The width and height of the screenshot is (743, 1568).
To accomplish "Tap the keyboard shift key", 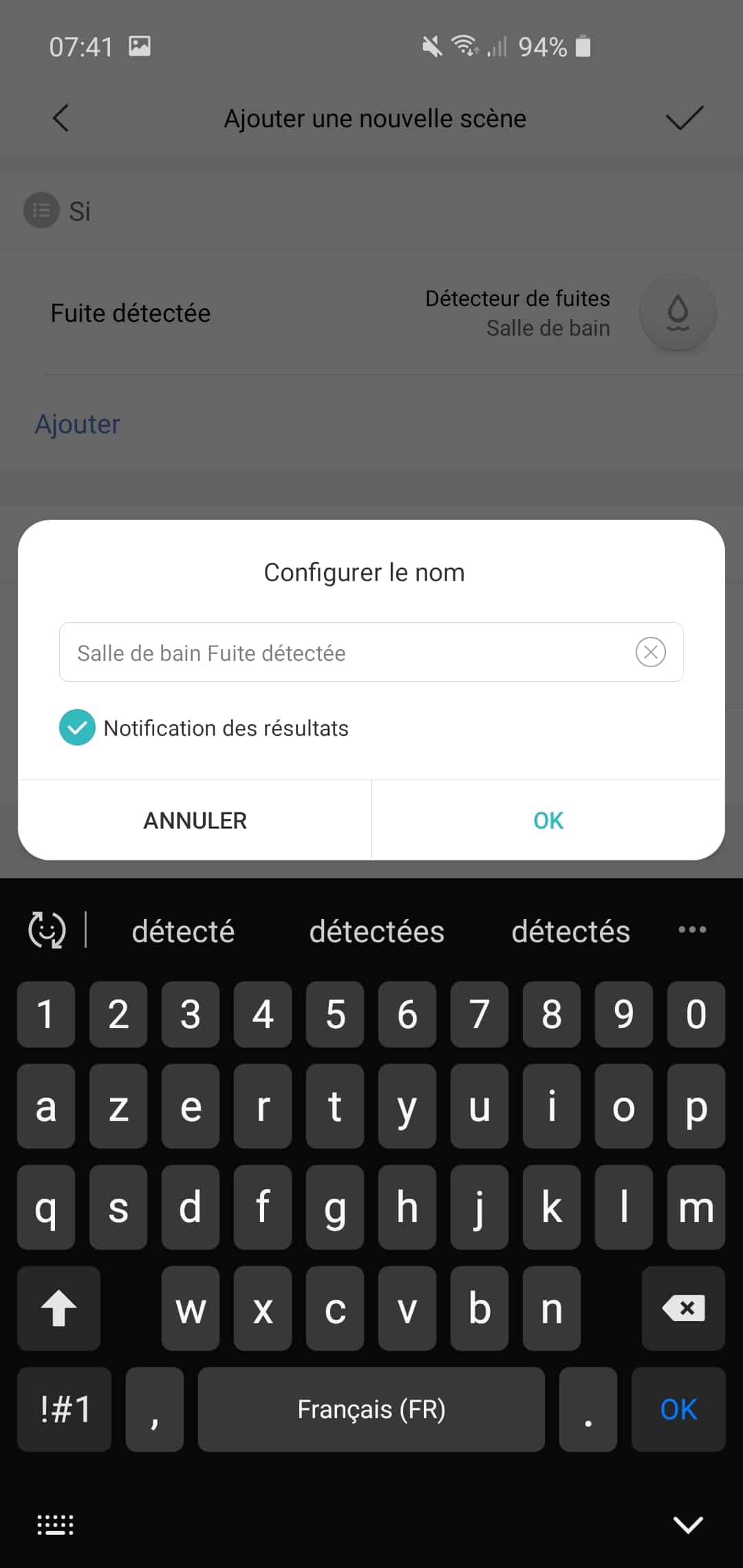I will pyautogui.click(x=59, y=1308).
